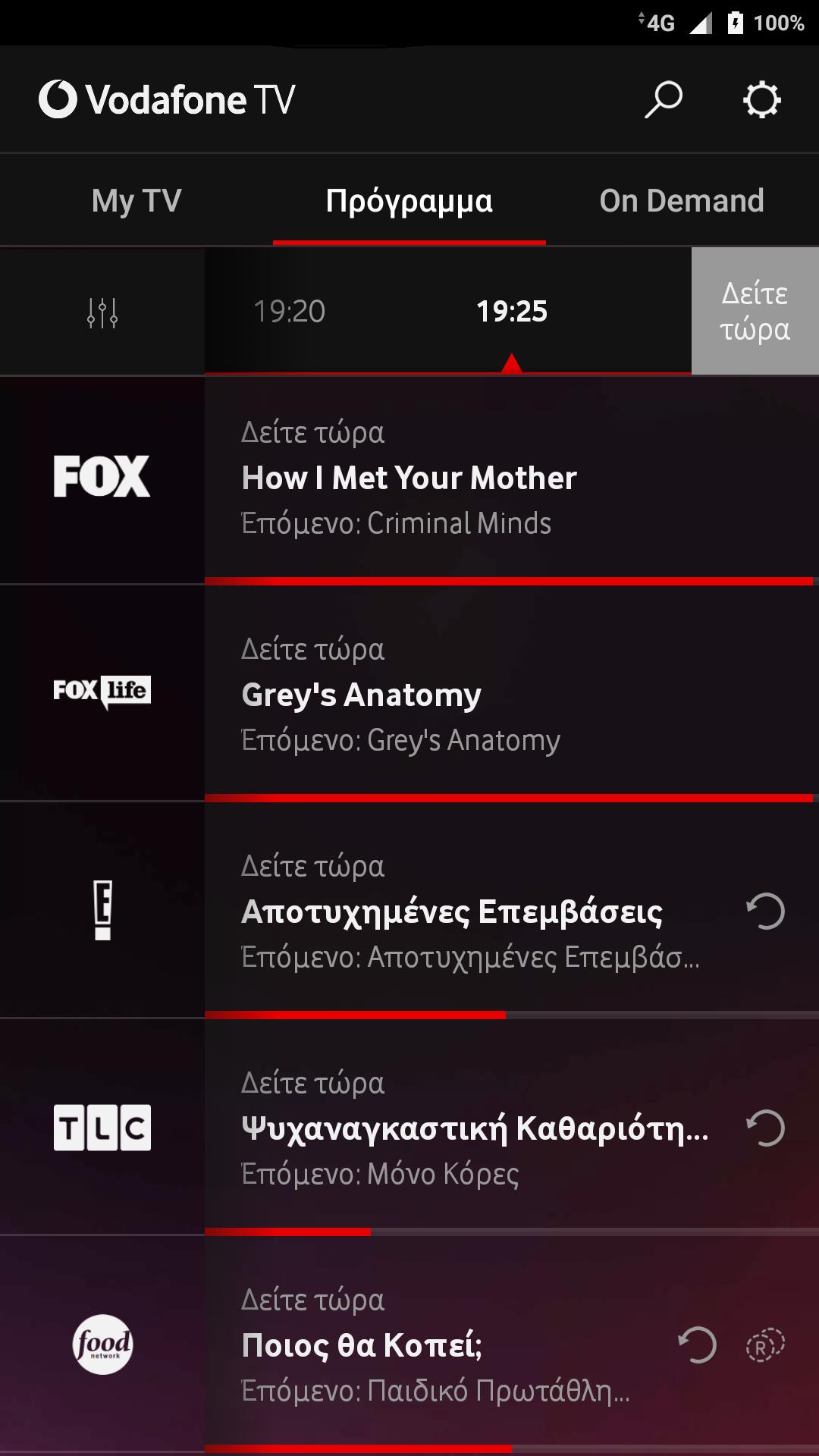Tap the Δείτε τώρα button in timeline
The height and width of the screenshot is (1456, 819).
tap(755, 312)
